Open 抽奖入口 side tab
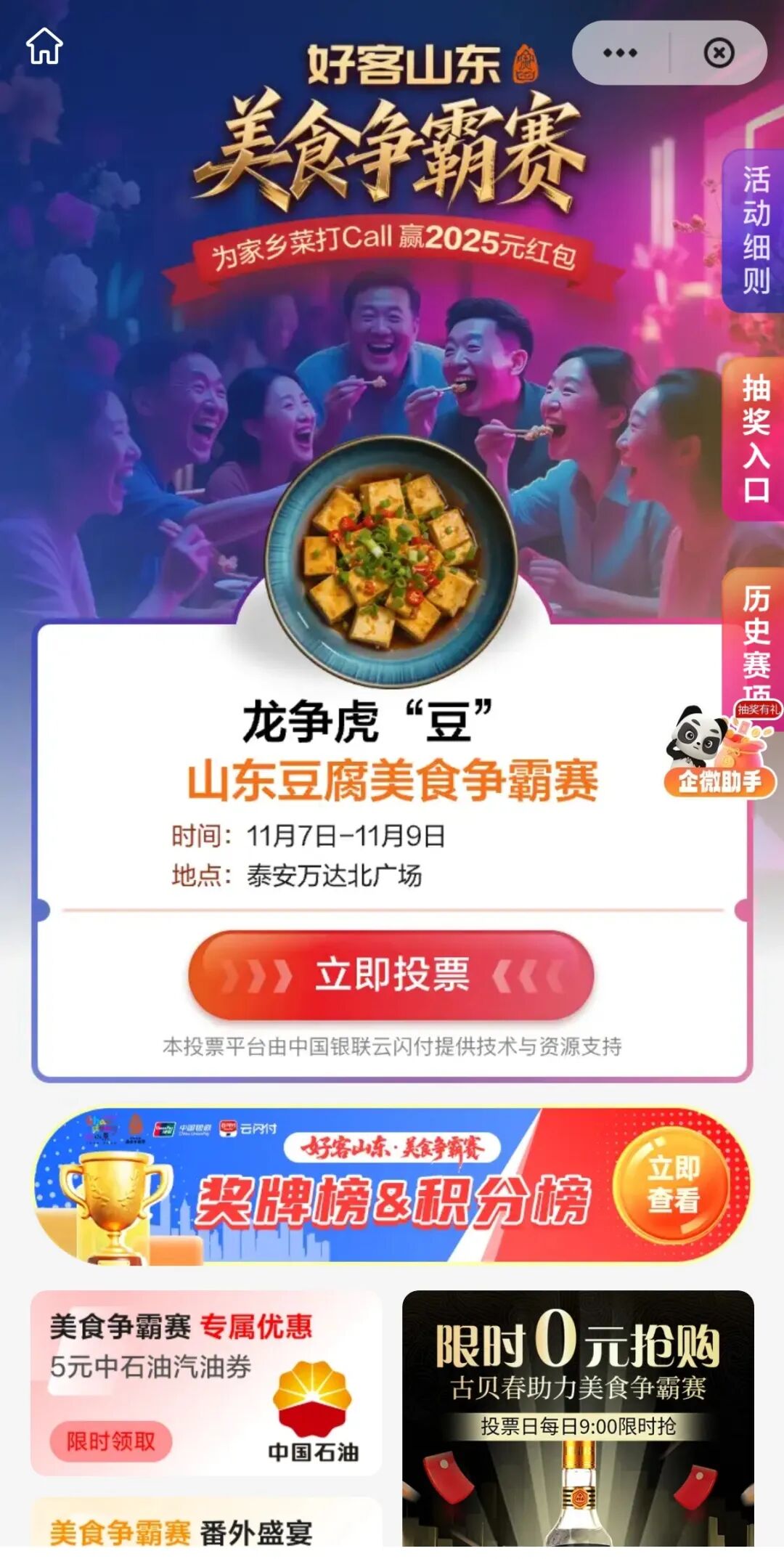The width and height of the screenshot is (784, 1559). 755,439
